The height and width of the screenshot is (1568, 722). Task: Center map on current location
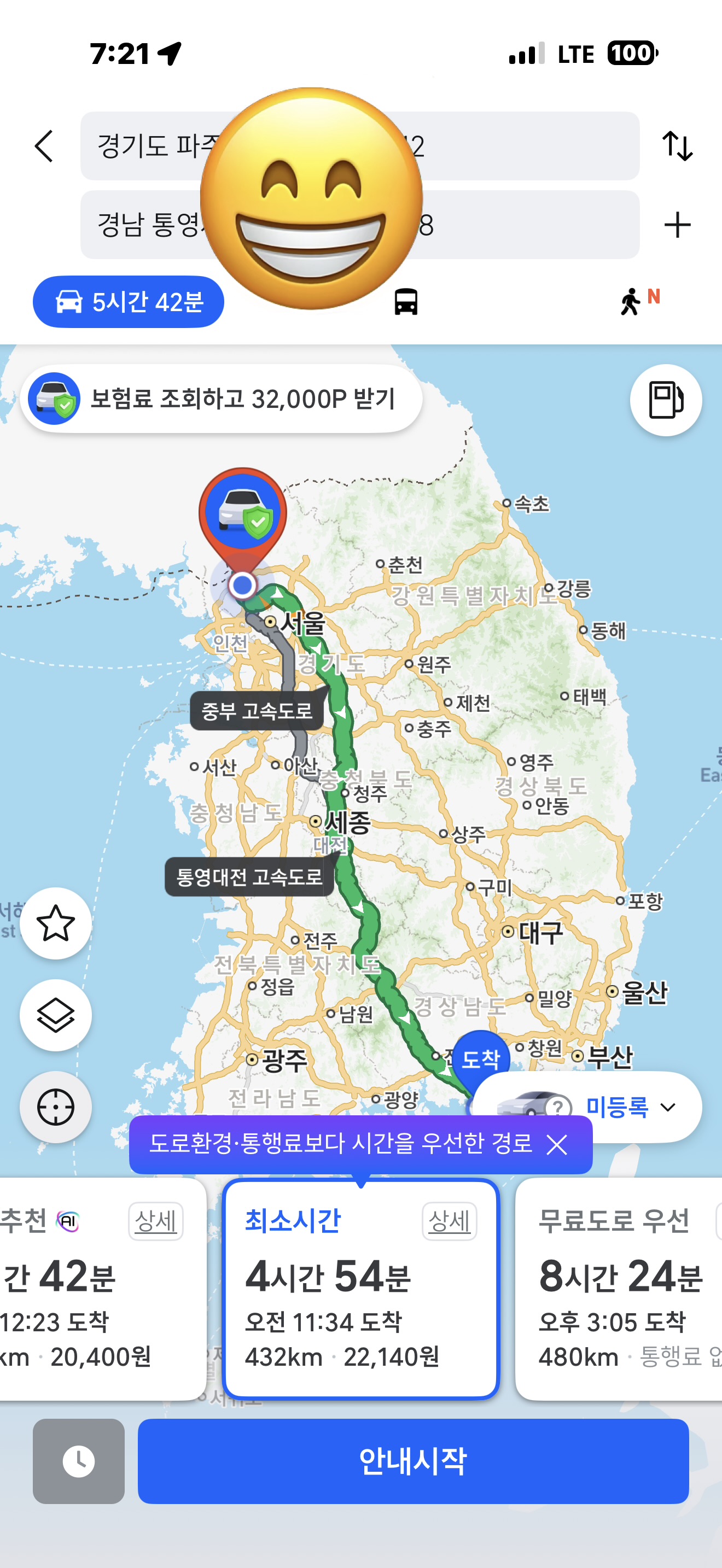click(56, 1107)
